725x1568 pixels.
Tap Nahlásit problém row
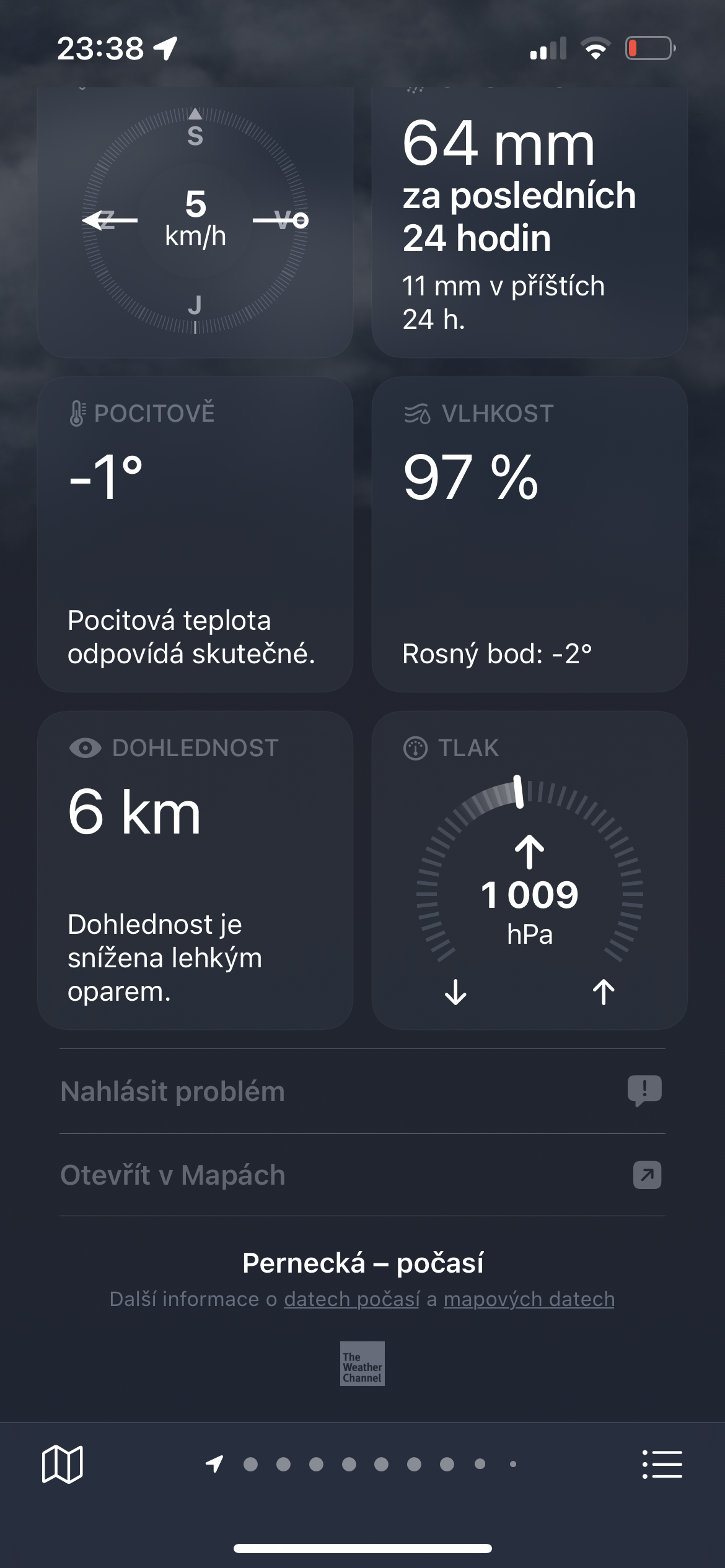click(x=362, y=1091)
